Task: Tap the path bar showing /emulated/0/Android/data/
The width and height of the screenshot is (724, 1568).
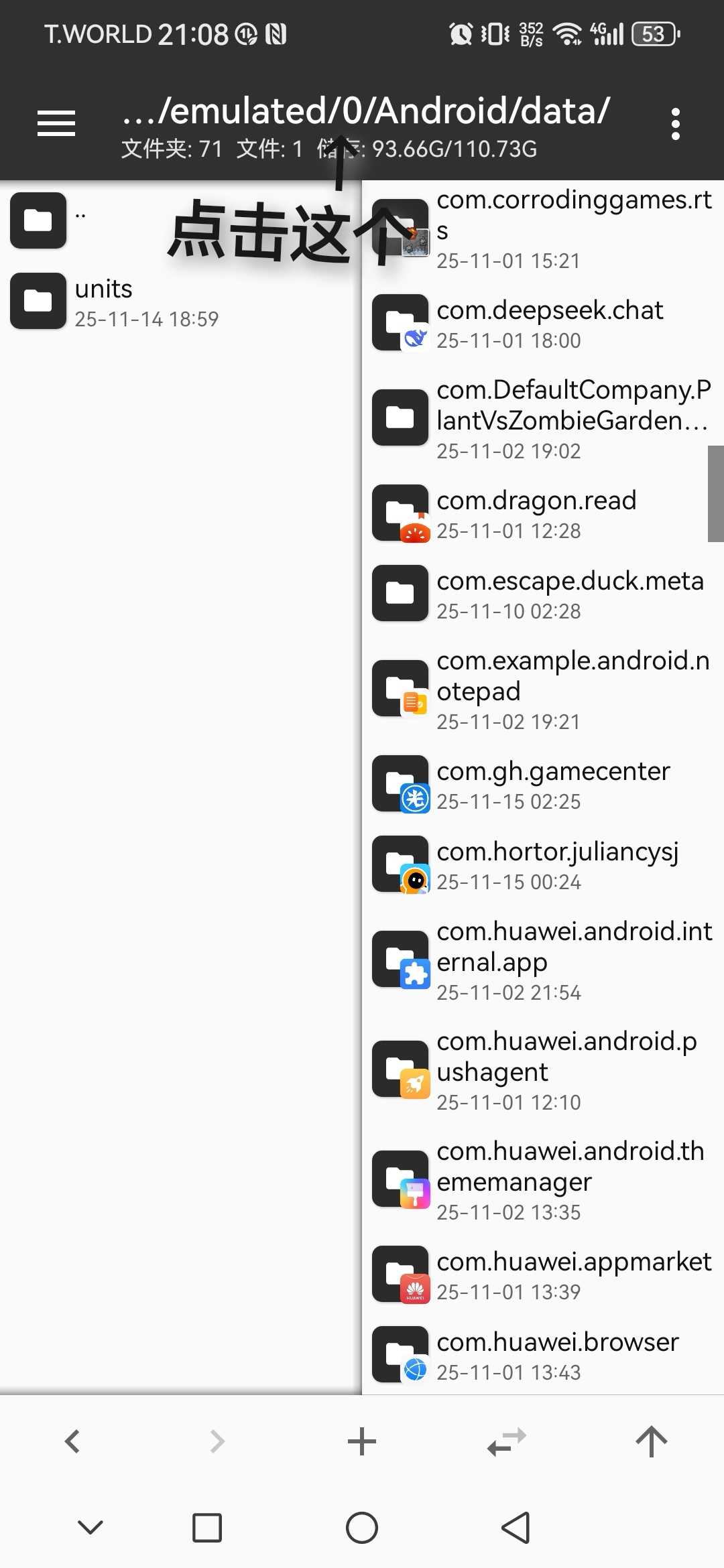Action: 366,111
